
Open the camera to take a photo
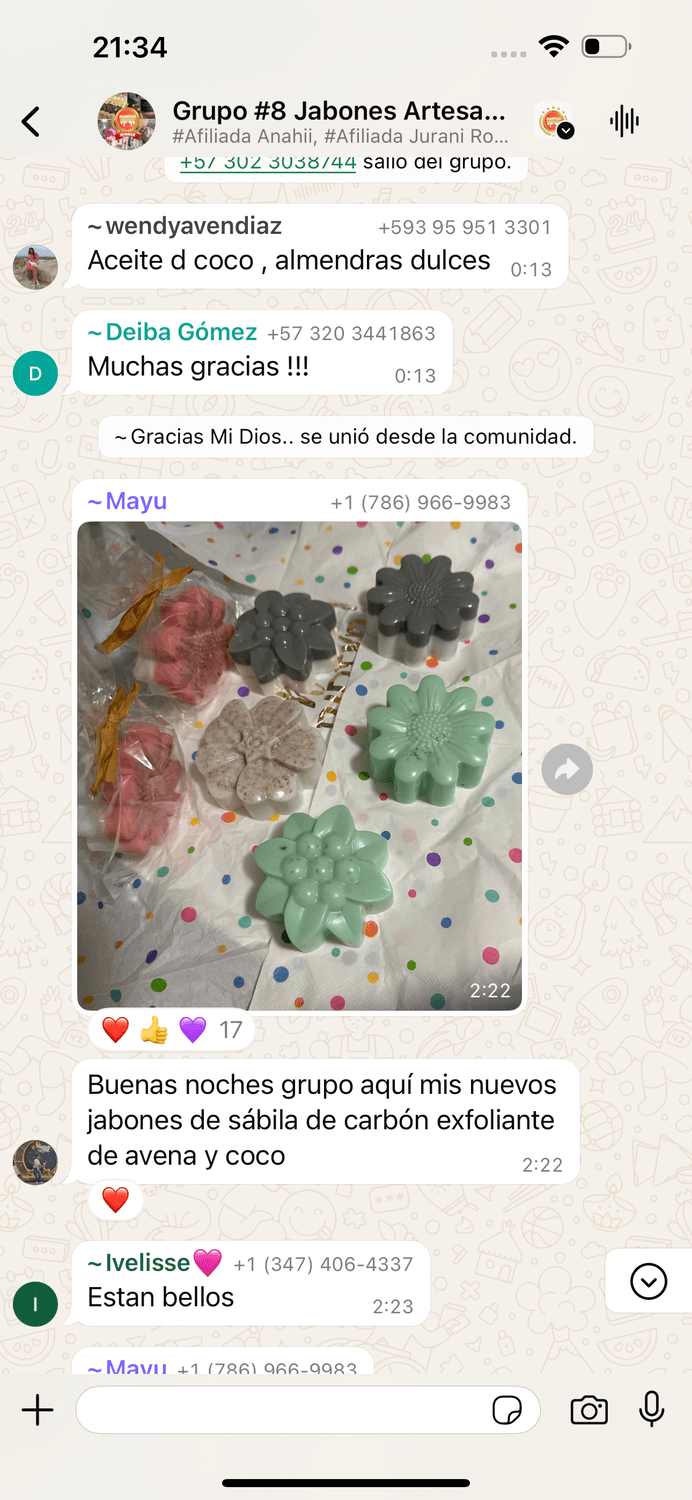589,1410
